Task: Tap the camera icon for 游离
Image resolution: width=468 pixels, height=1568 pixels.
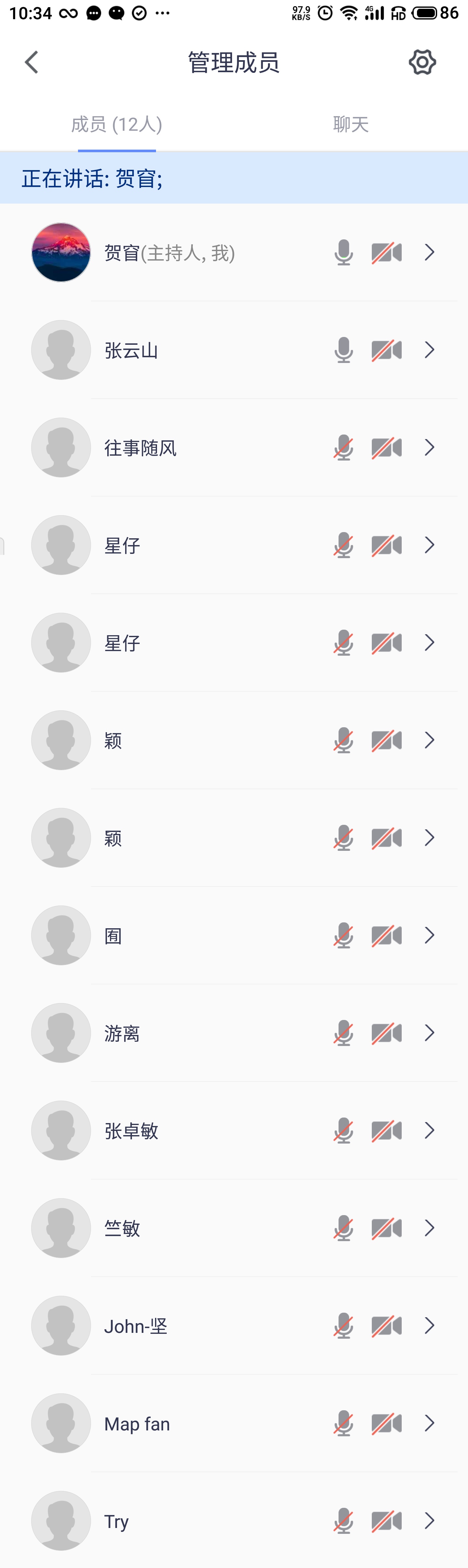Action: (386, 1033)
